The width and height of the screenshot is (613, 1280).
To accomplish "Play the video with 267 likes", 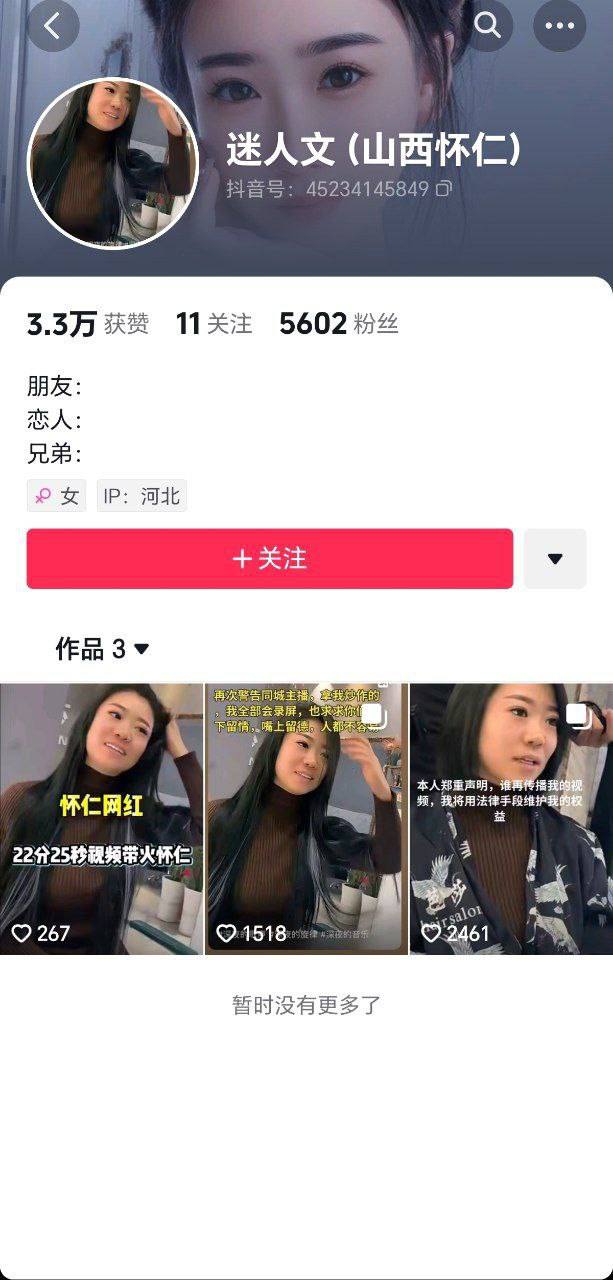I will tap(101, 818).
